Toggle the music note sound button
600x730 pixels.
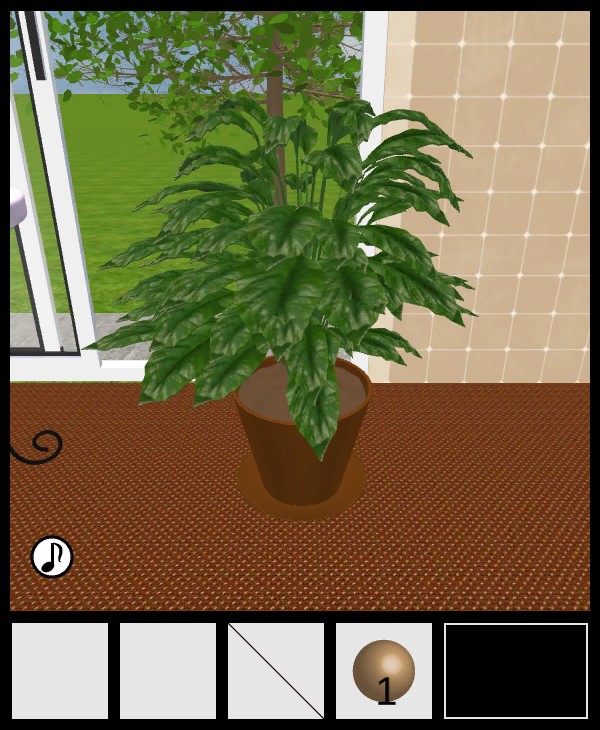pyautogui.click(x=52, y=557)
